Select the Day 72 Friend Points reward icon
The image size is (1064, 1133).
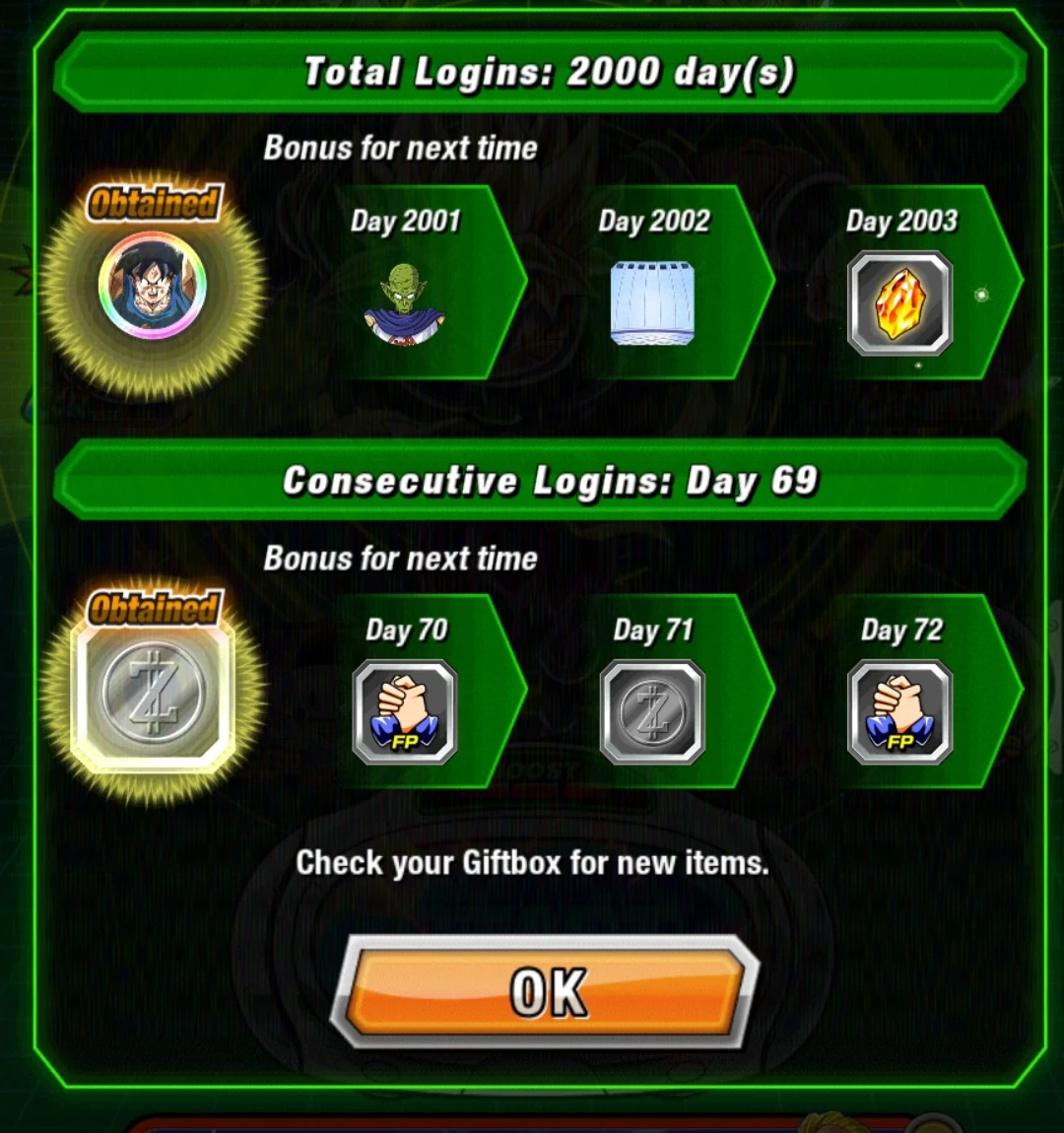(x=900, y=709)
